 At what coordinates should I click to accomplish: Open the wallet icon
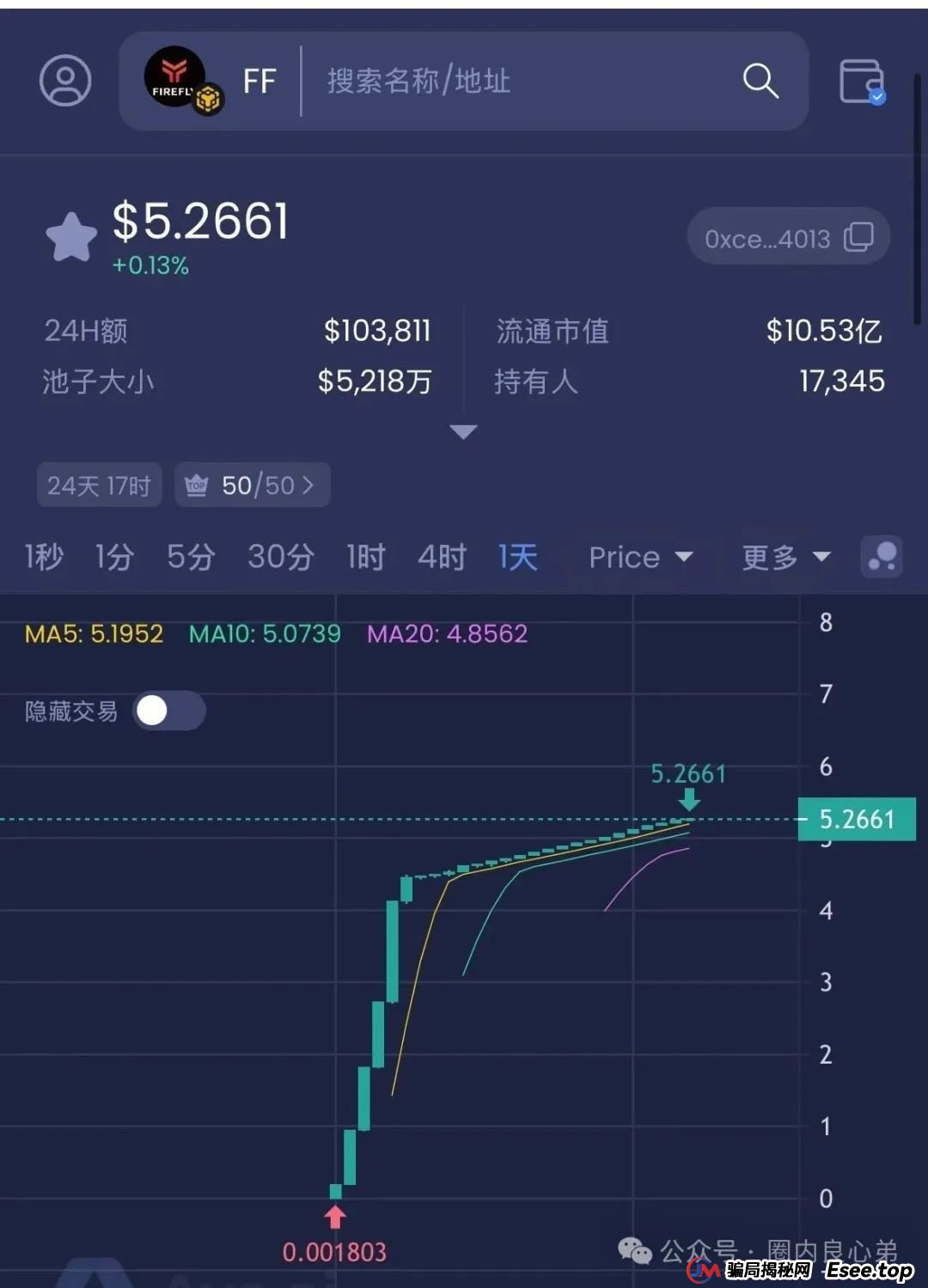click(862, 82)
